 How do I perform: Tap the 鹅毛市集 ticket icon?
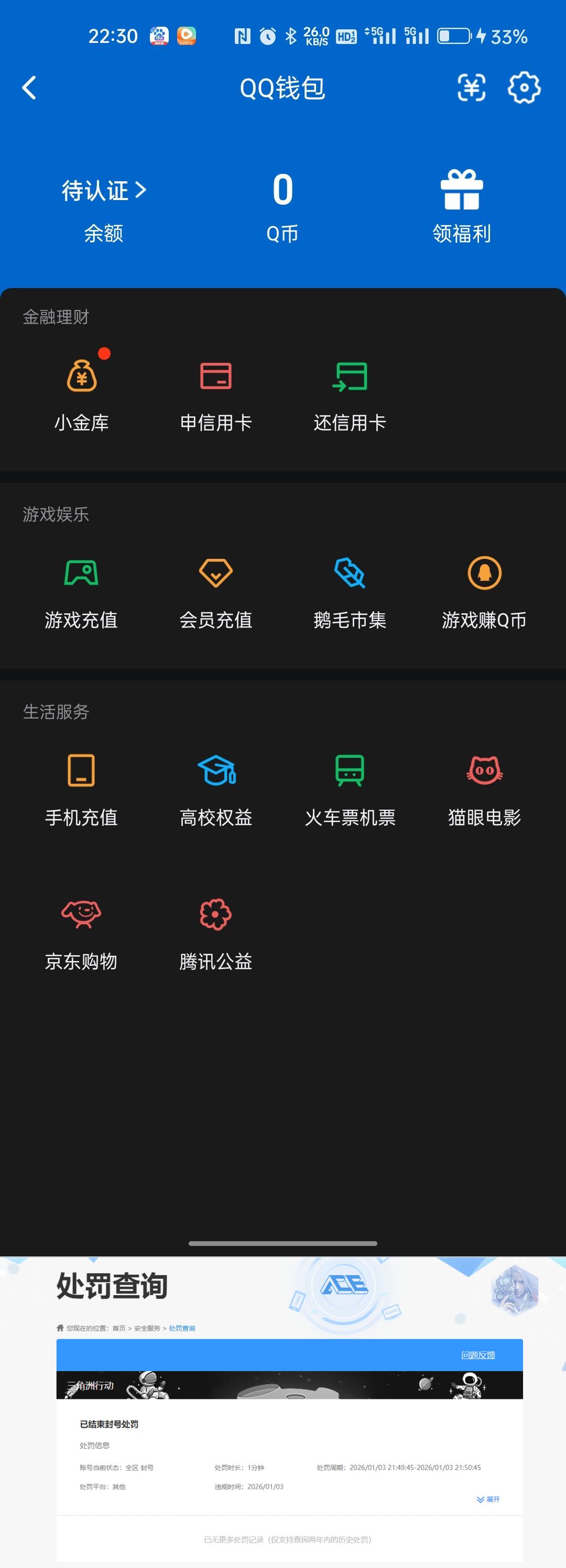click(x=350, y=573)
